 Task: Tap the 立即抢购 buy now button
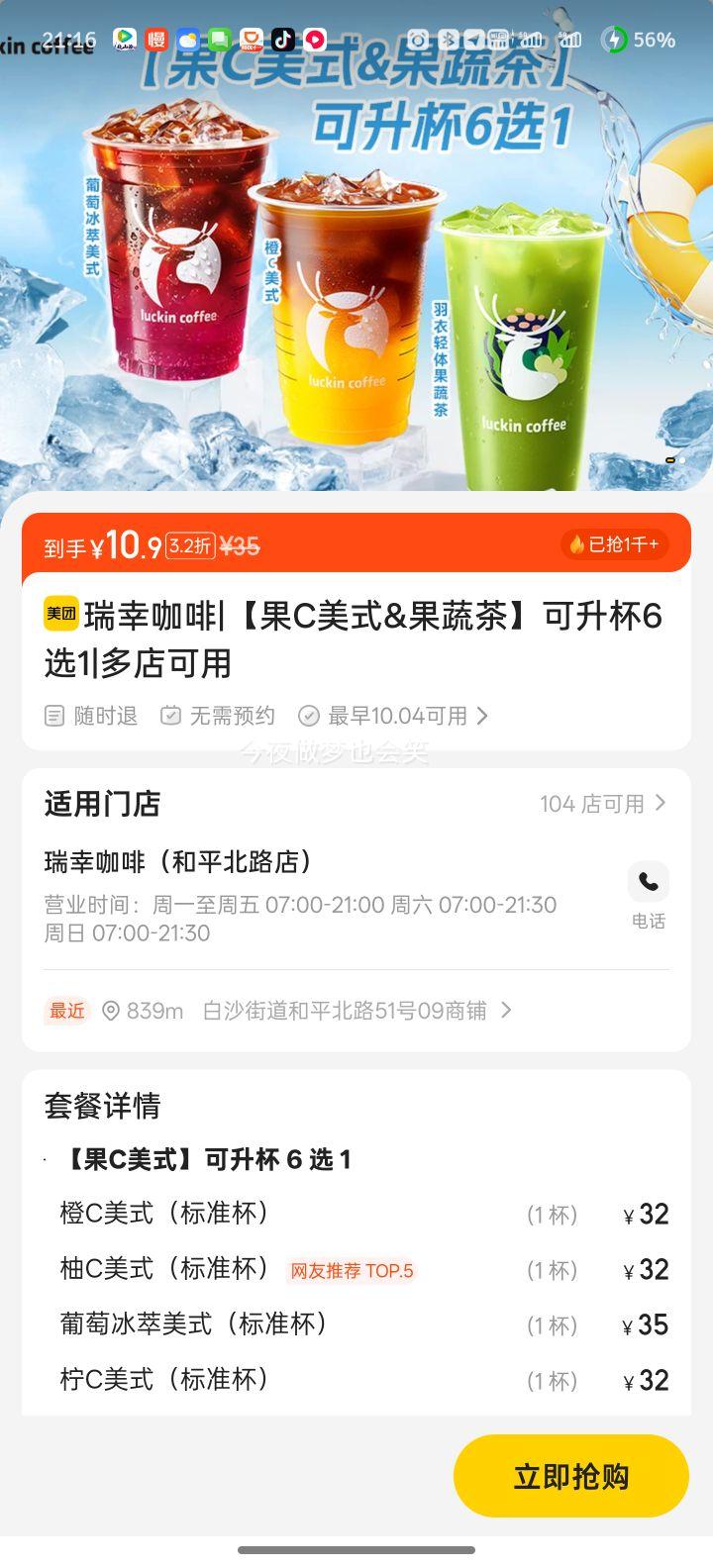570,1476
